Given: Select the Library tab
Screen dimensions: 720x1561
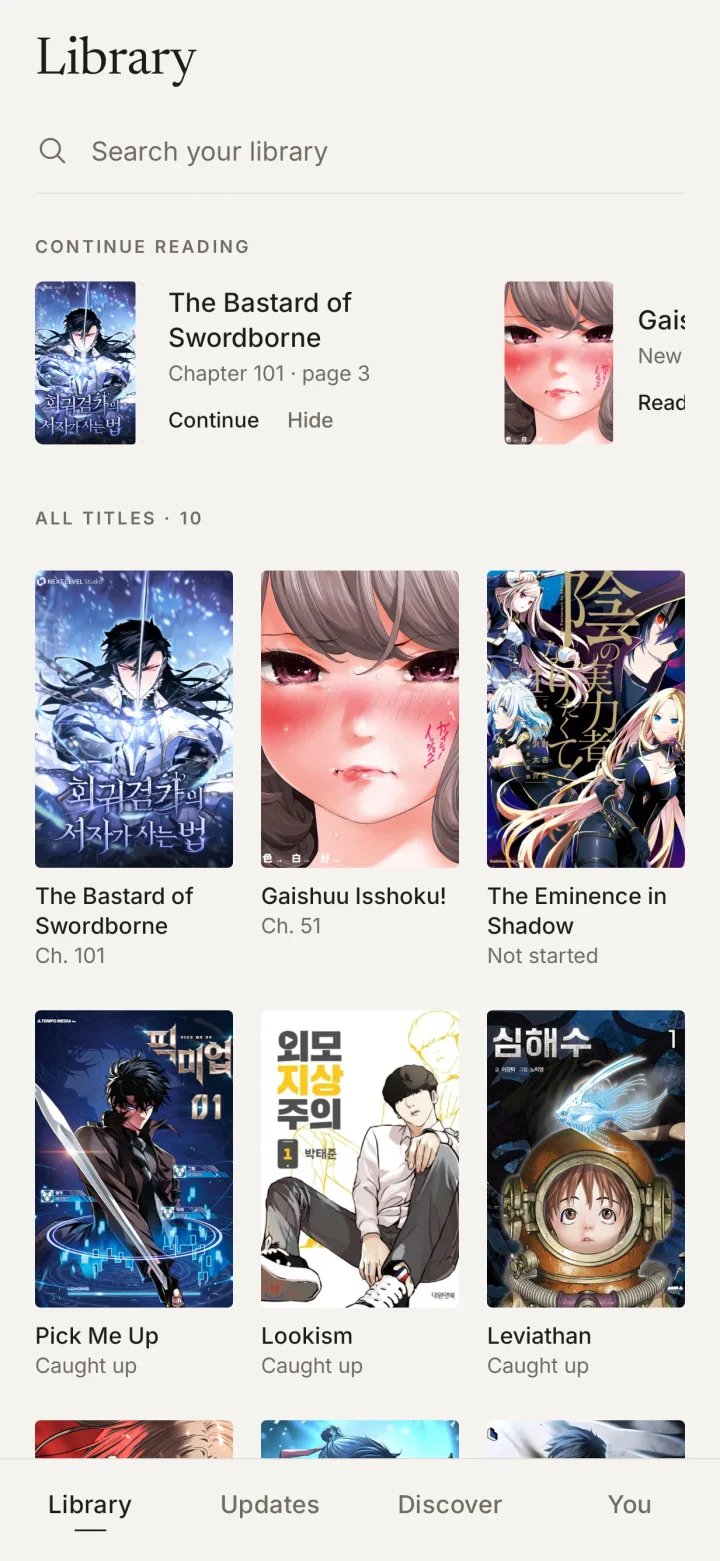Looking at the screenshot, I should (90, 1505).
